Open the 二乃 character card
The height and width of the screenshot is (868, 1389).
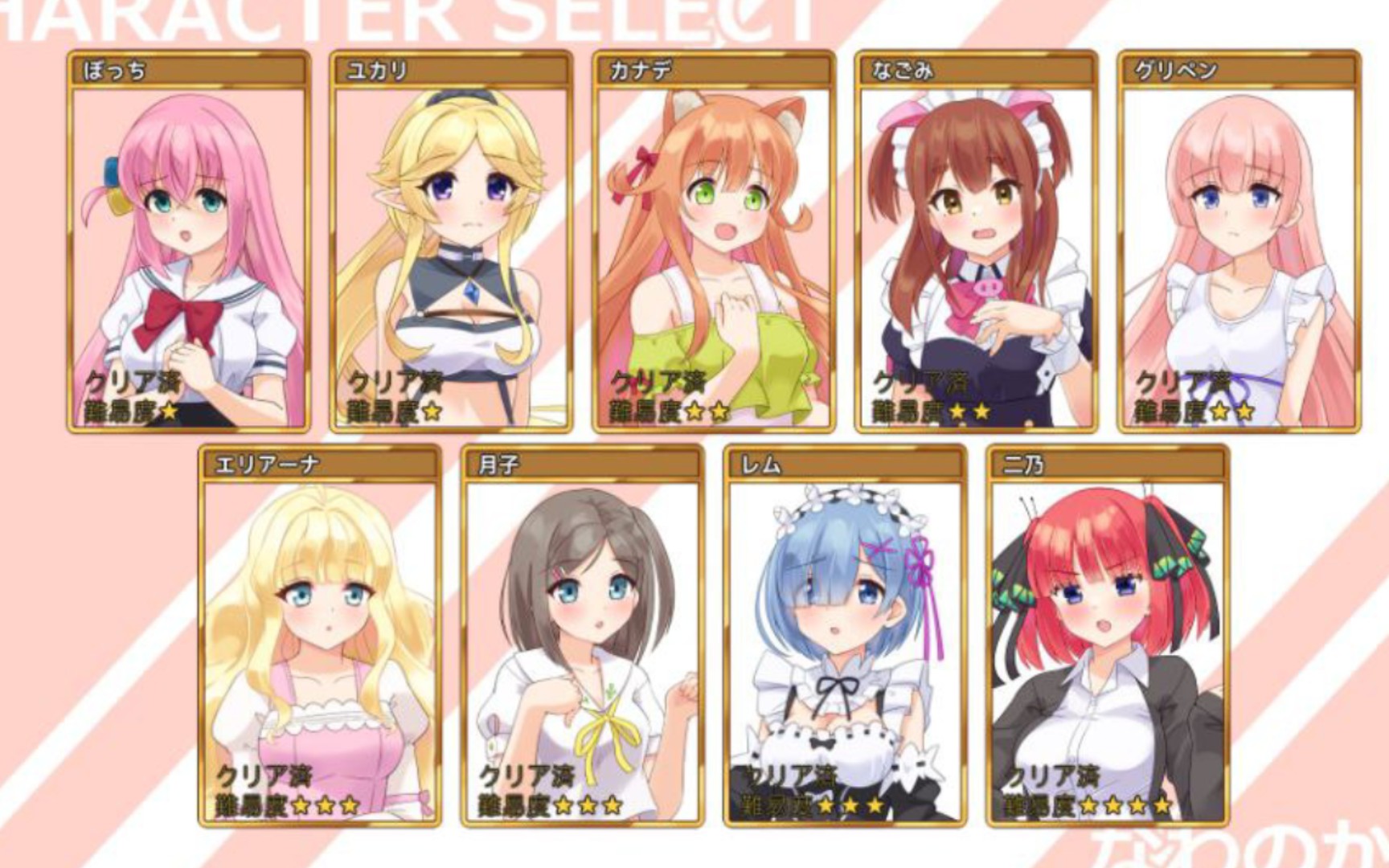click(x=1108, y=635)
